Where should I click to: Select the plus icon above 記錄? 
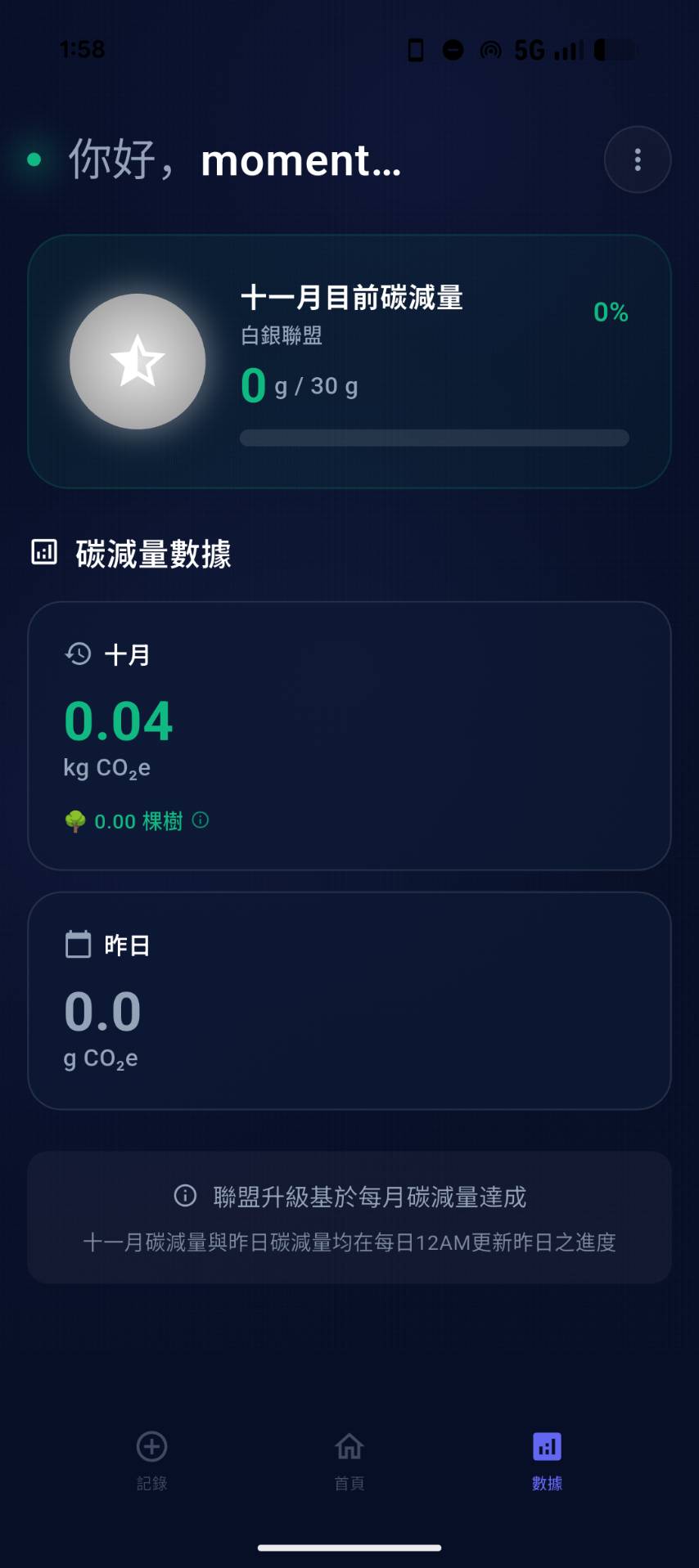click(x=151, y=1446)
